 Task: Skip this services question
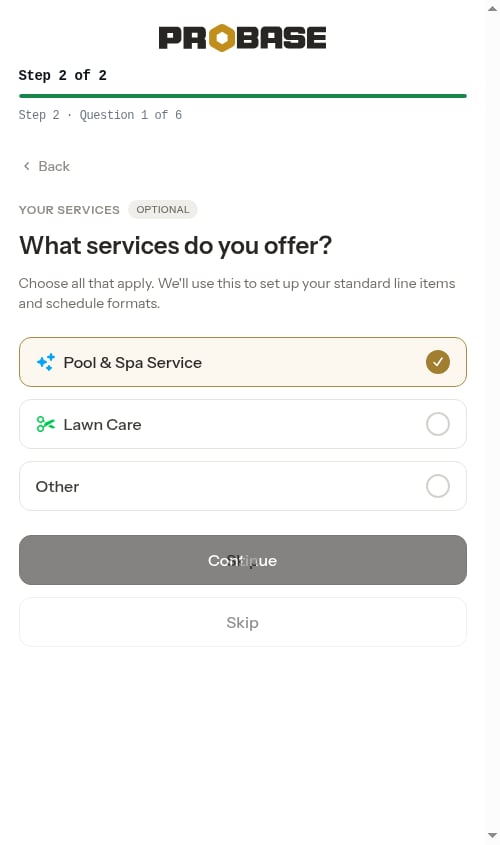(x=242, y=622)
